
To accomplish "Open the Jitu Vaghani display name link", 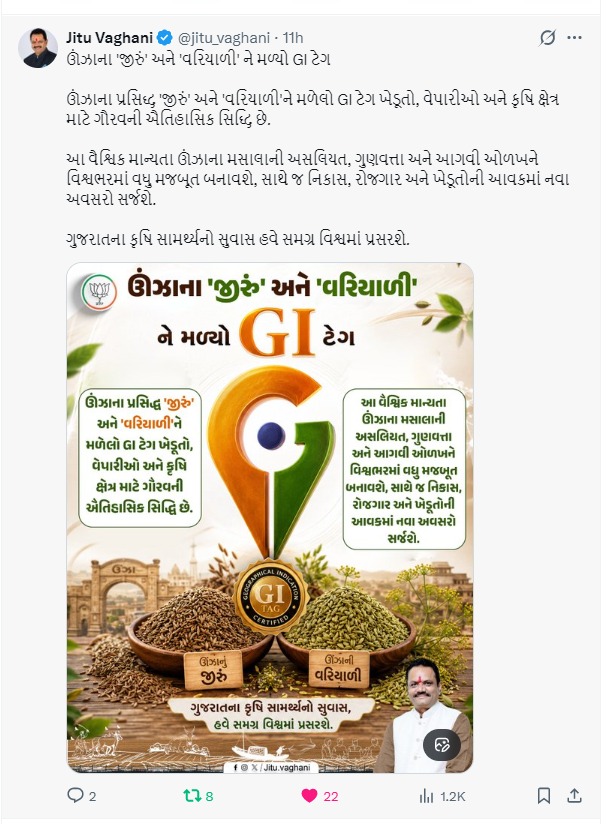I will [x=109, y=38].
